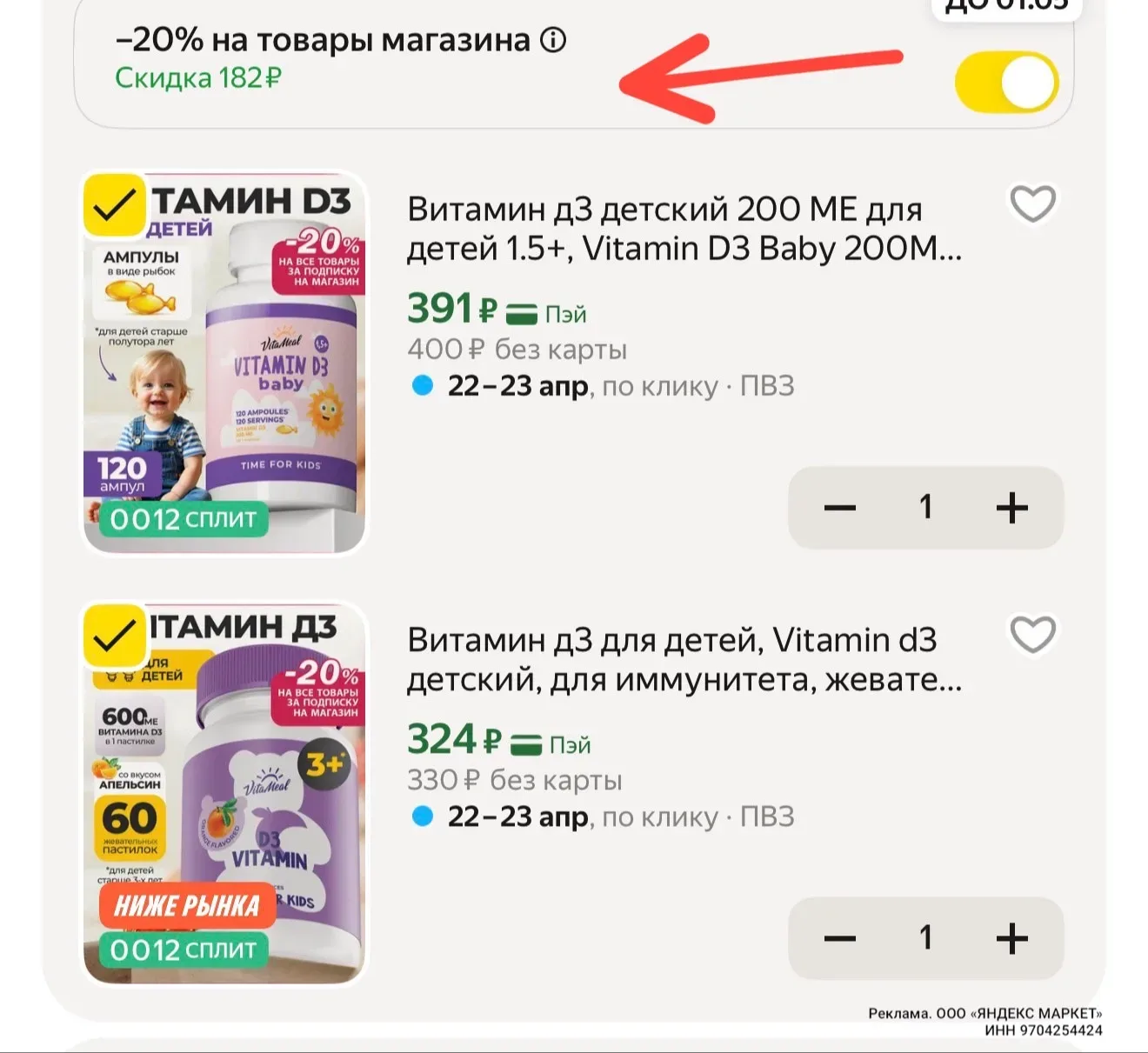Reduce quantity of the 324 ₽ vitamin
1148x1053 pixels.
pyautogui.click(x=840, y=938)
